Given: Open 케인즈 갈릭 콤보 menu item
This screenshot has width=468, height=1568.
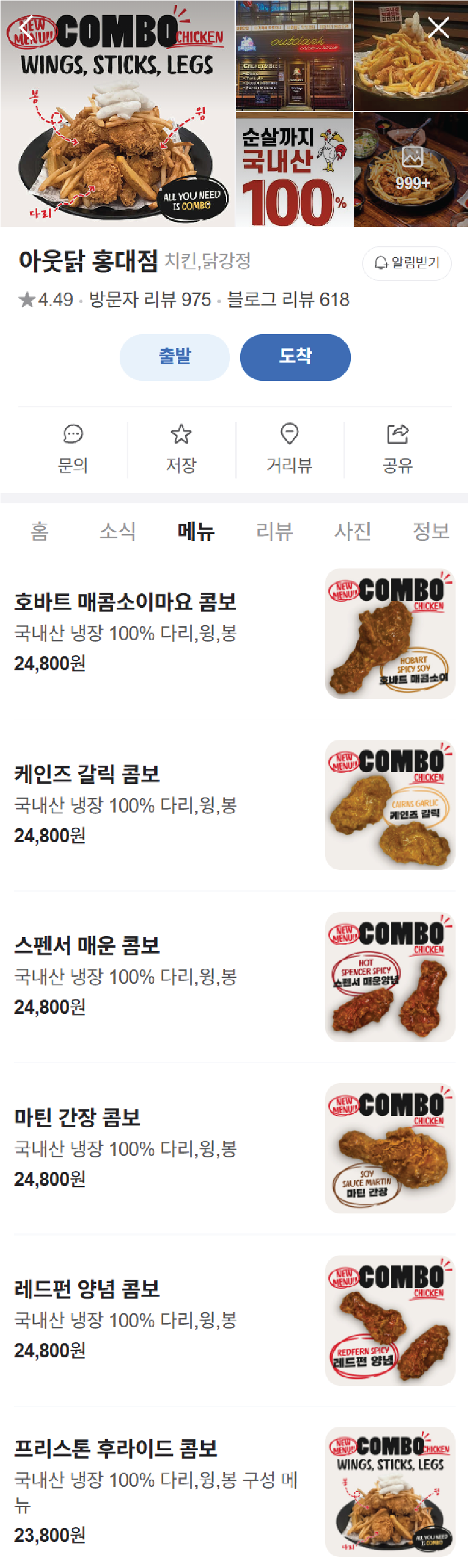Looking at the screenshot, I should 87,774.
